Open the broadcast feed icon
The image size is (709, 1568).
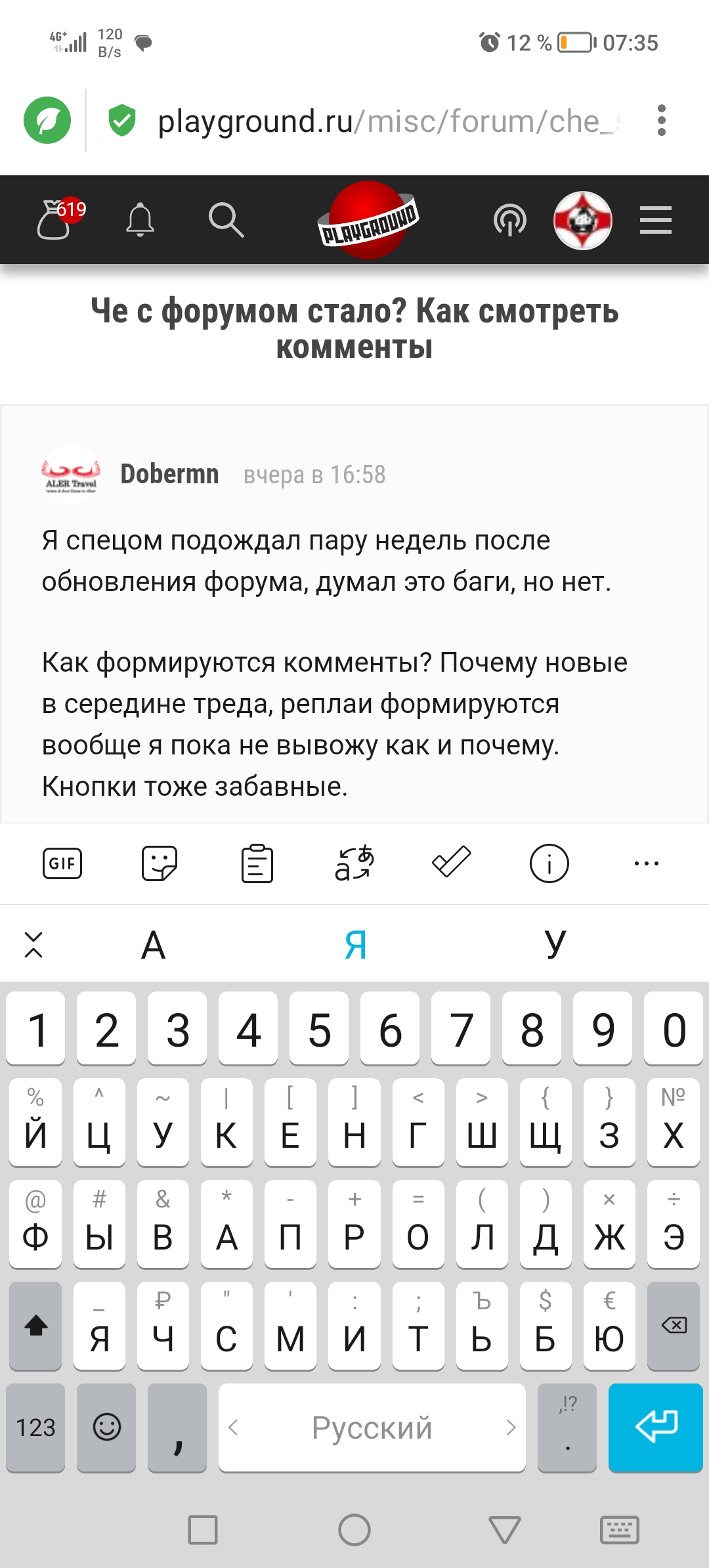[x=510, y=220]
